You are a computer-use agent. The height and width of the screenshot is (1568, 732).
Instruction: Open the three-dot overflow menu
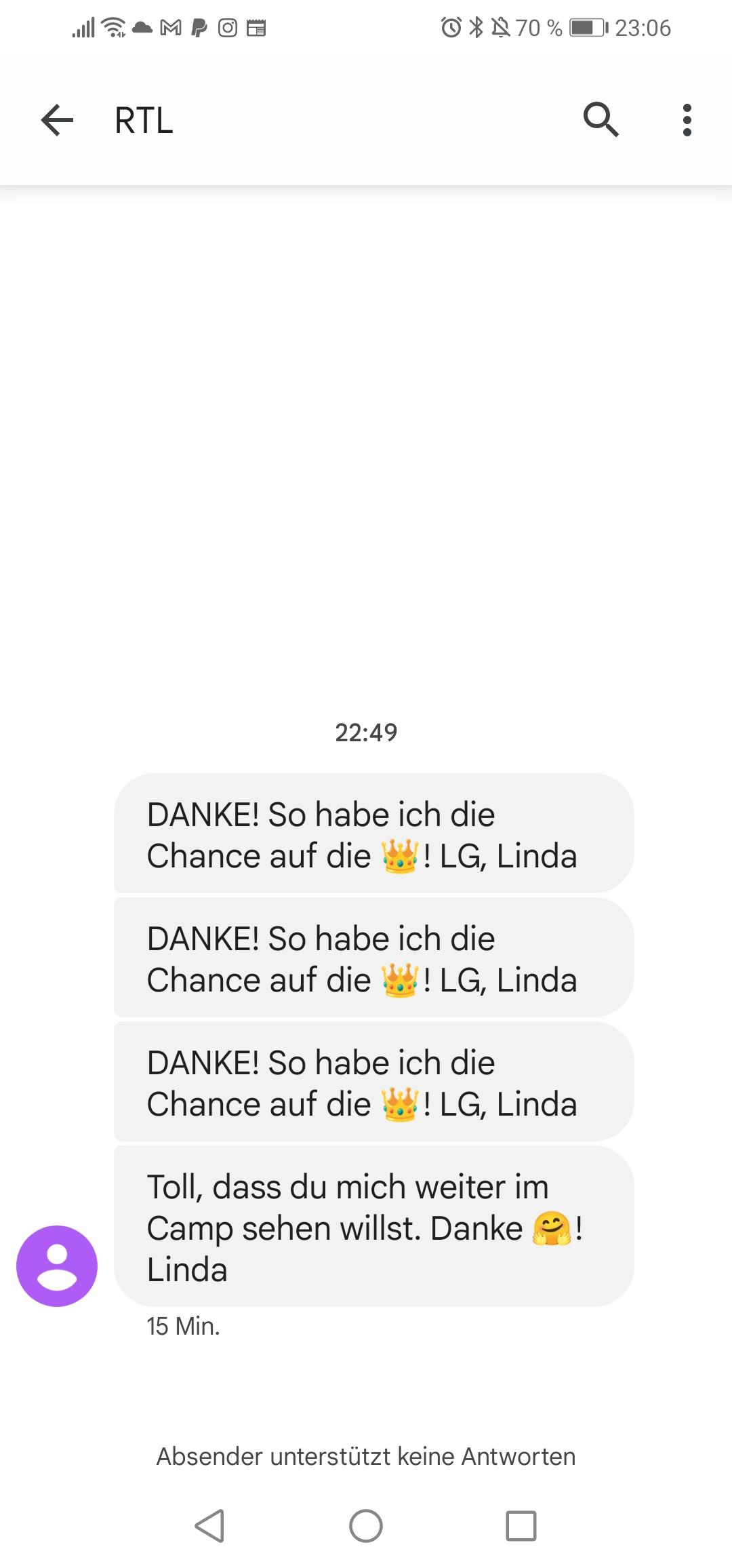click(x=687, y=121)
